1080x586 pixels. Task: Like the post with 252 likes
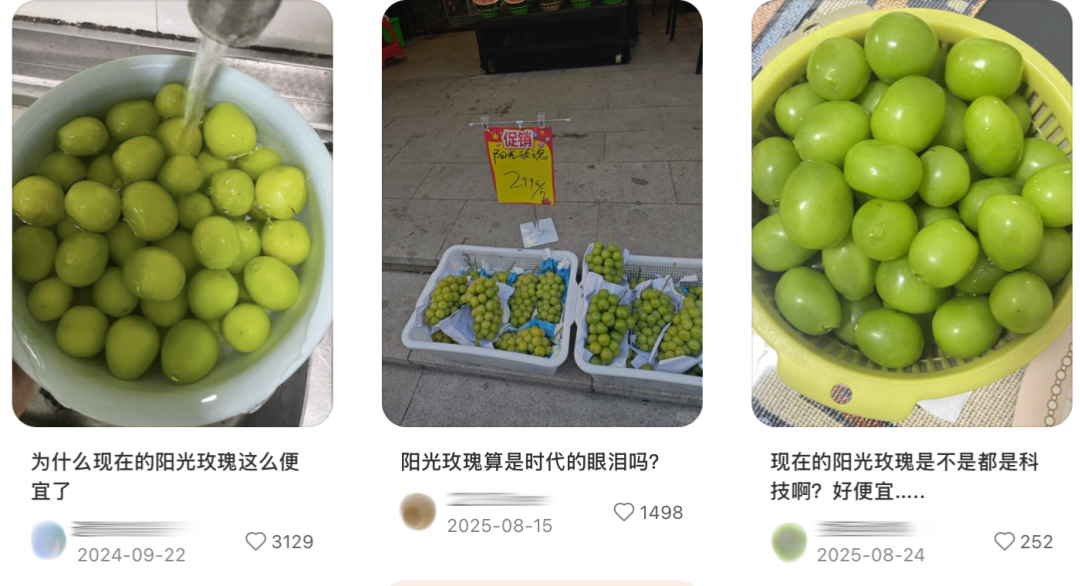tap(1004, 541)
